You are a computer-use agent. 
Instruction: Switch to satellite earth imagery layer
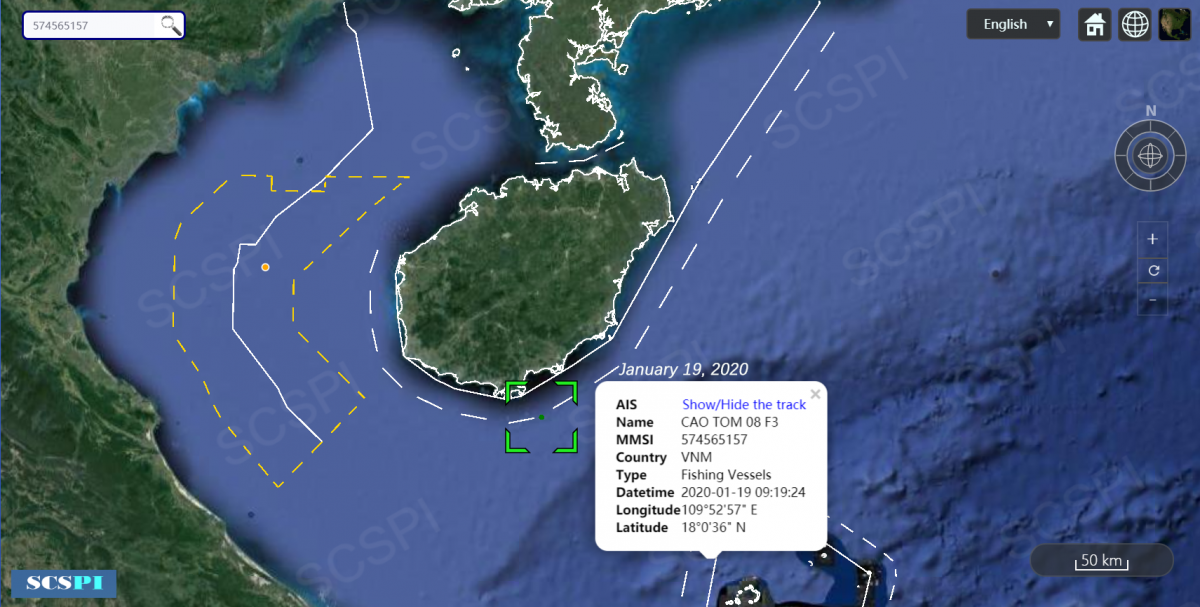click(x=1174, y=25)
